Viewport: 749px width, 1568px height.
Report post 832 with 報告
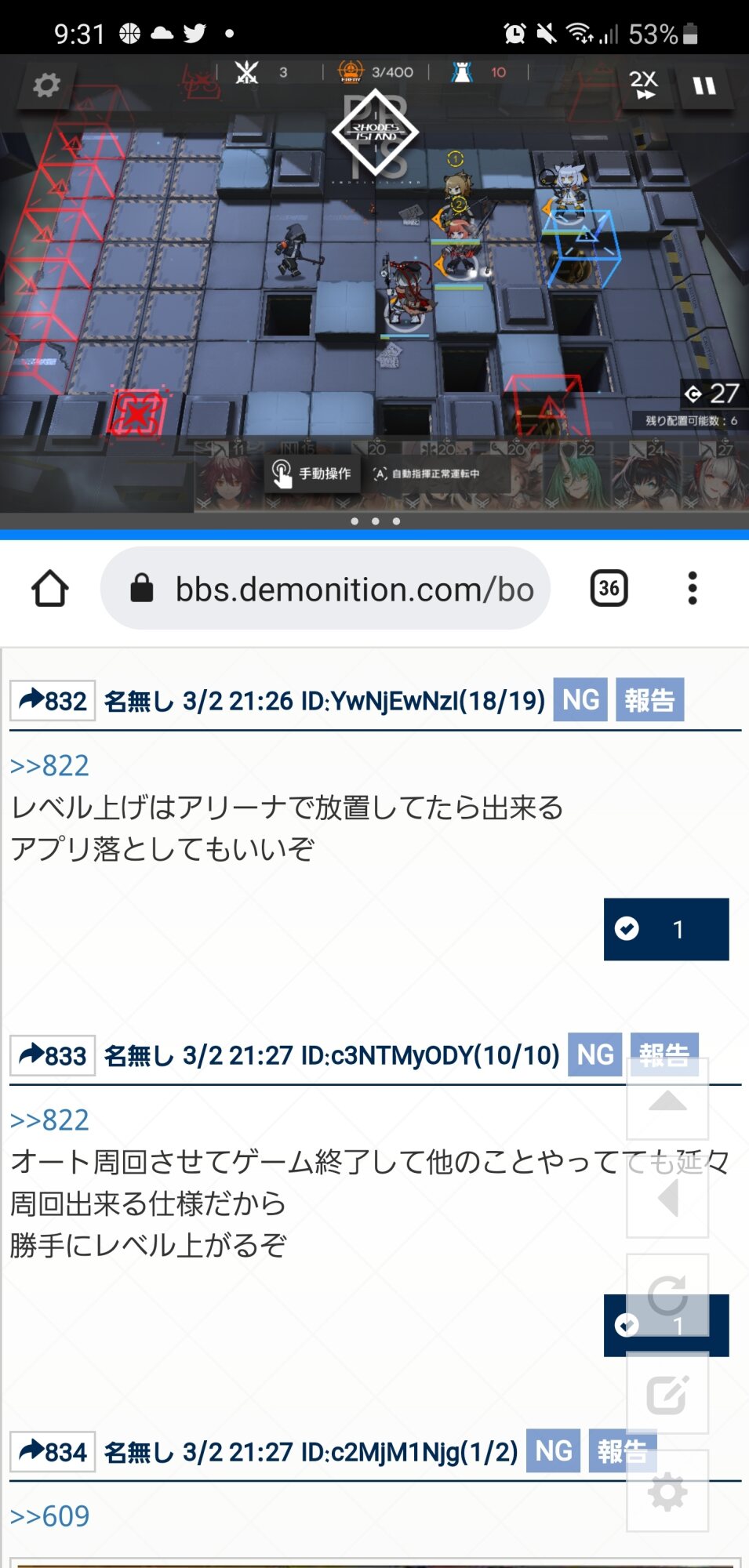[x=649, y=699]
